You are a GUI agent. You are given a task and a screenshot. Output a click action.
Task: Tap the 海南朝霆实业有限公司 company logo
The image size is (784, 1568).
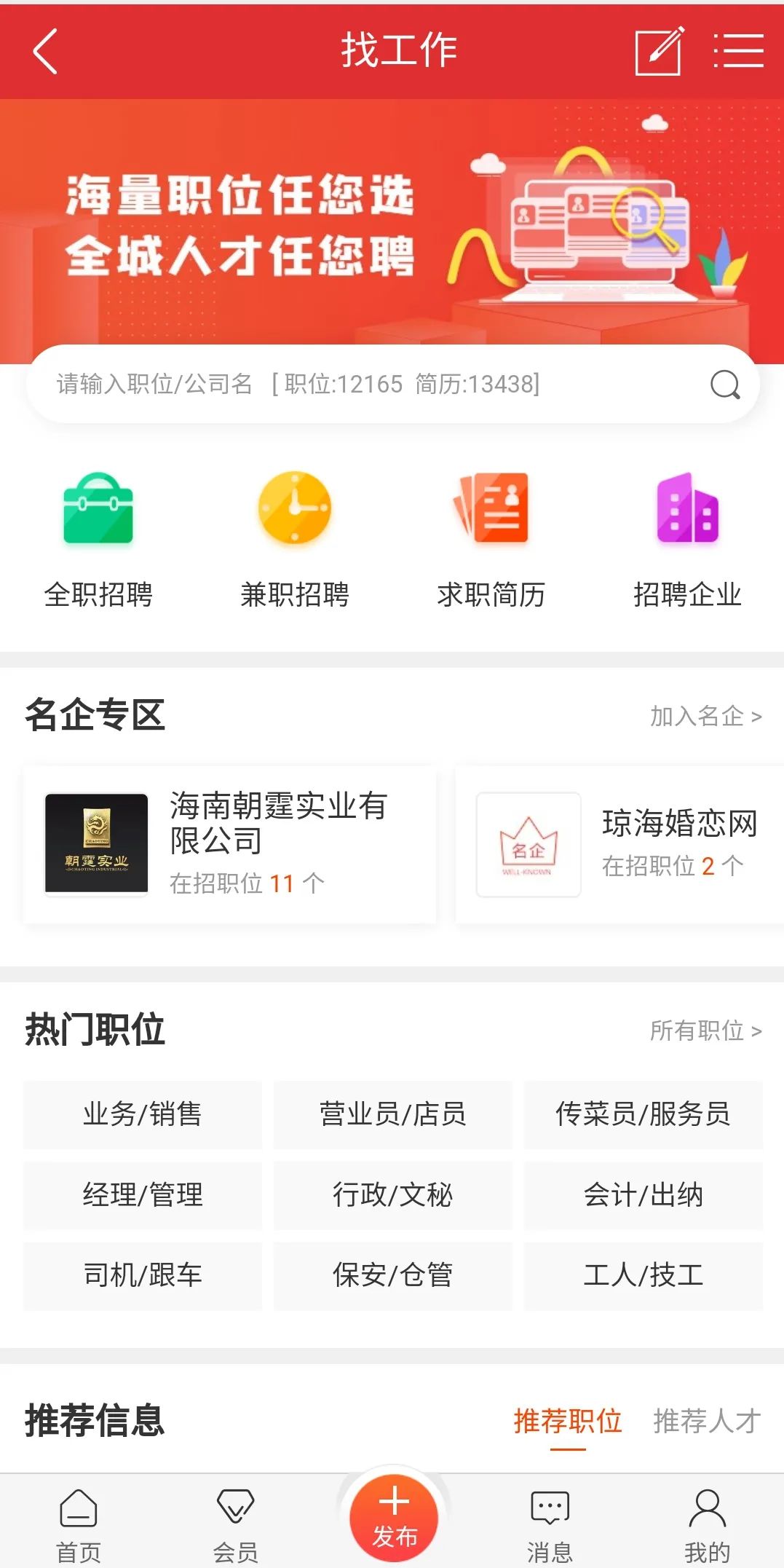click(x=96, y=843)
